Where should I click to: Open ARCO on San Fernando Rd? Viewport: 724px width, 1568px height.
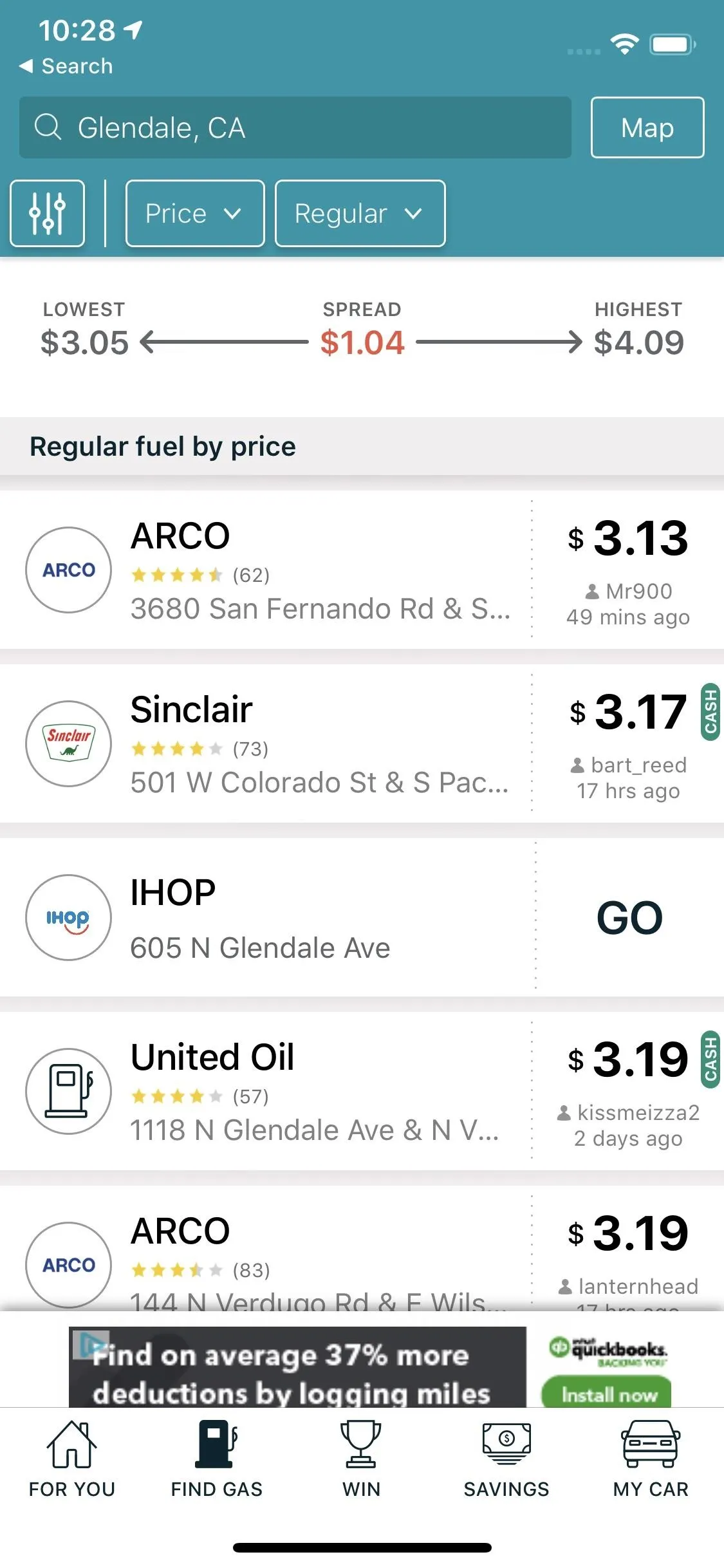point(362,570)
